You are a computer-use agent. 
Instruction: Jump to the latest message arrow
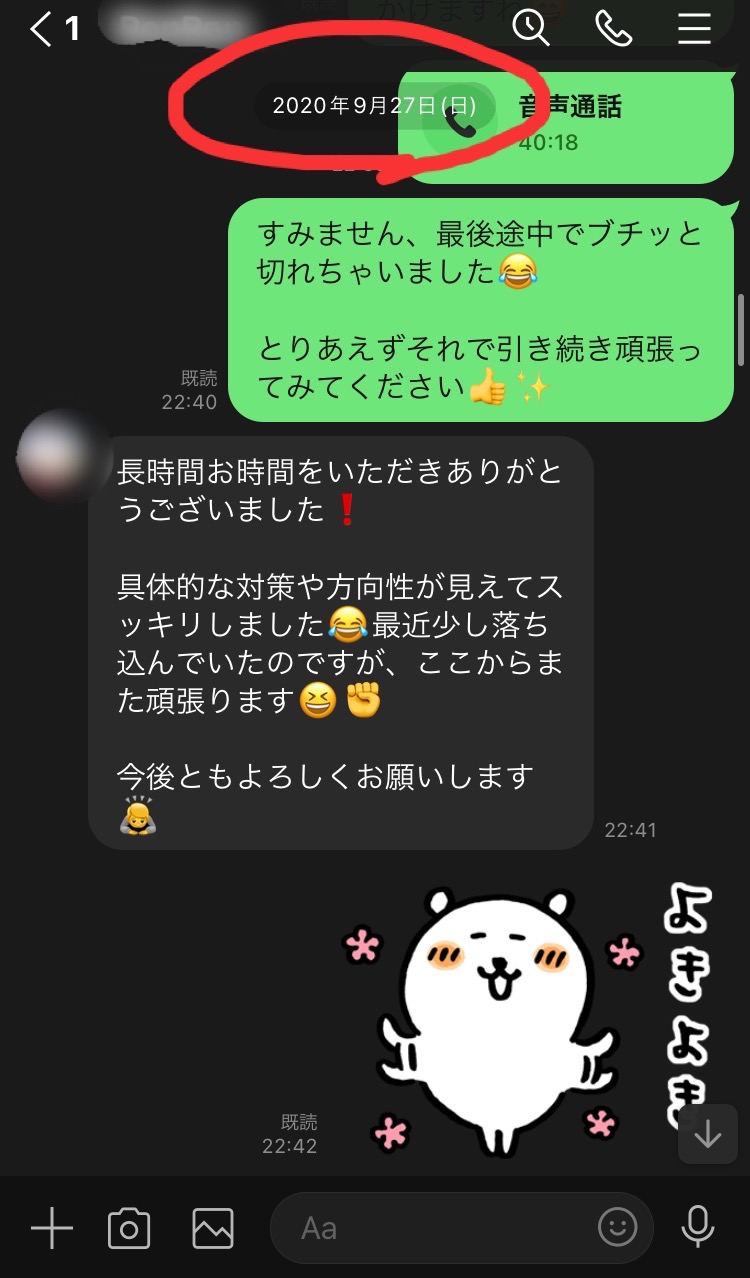tap(708, 1134)
